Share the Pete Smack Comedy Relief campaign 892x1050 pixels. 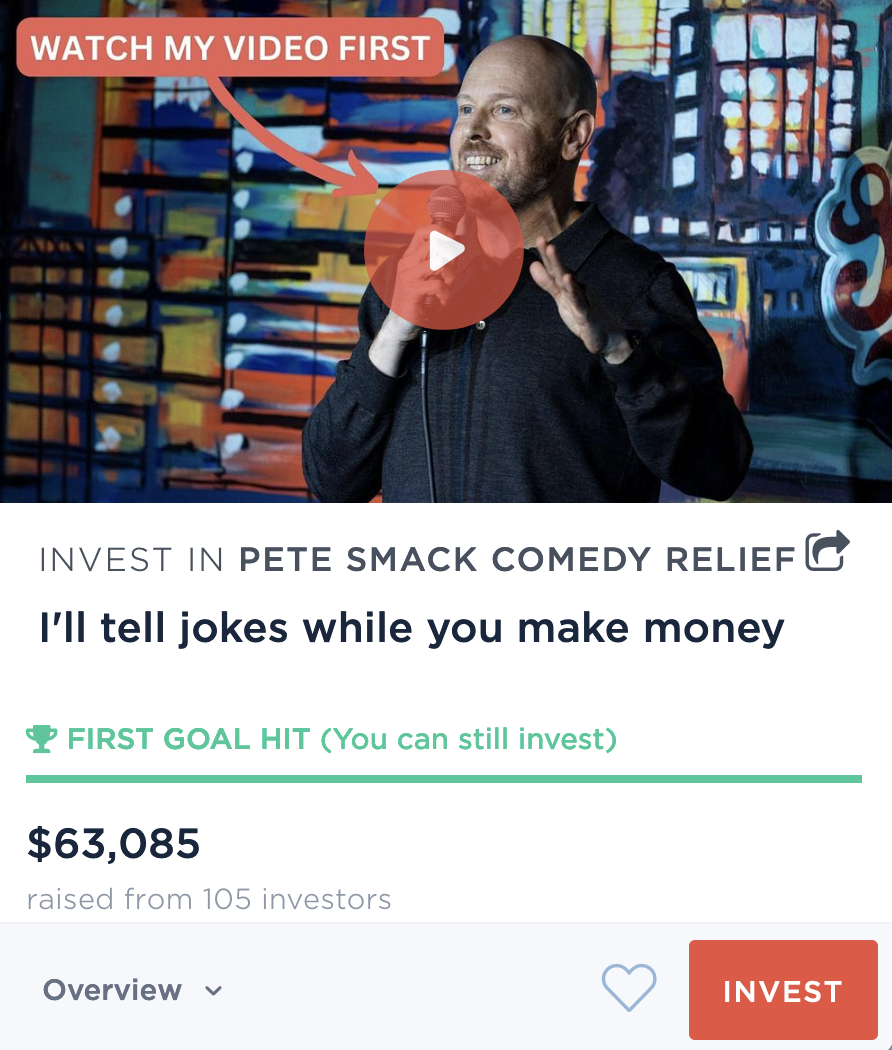827,550
